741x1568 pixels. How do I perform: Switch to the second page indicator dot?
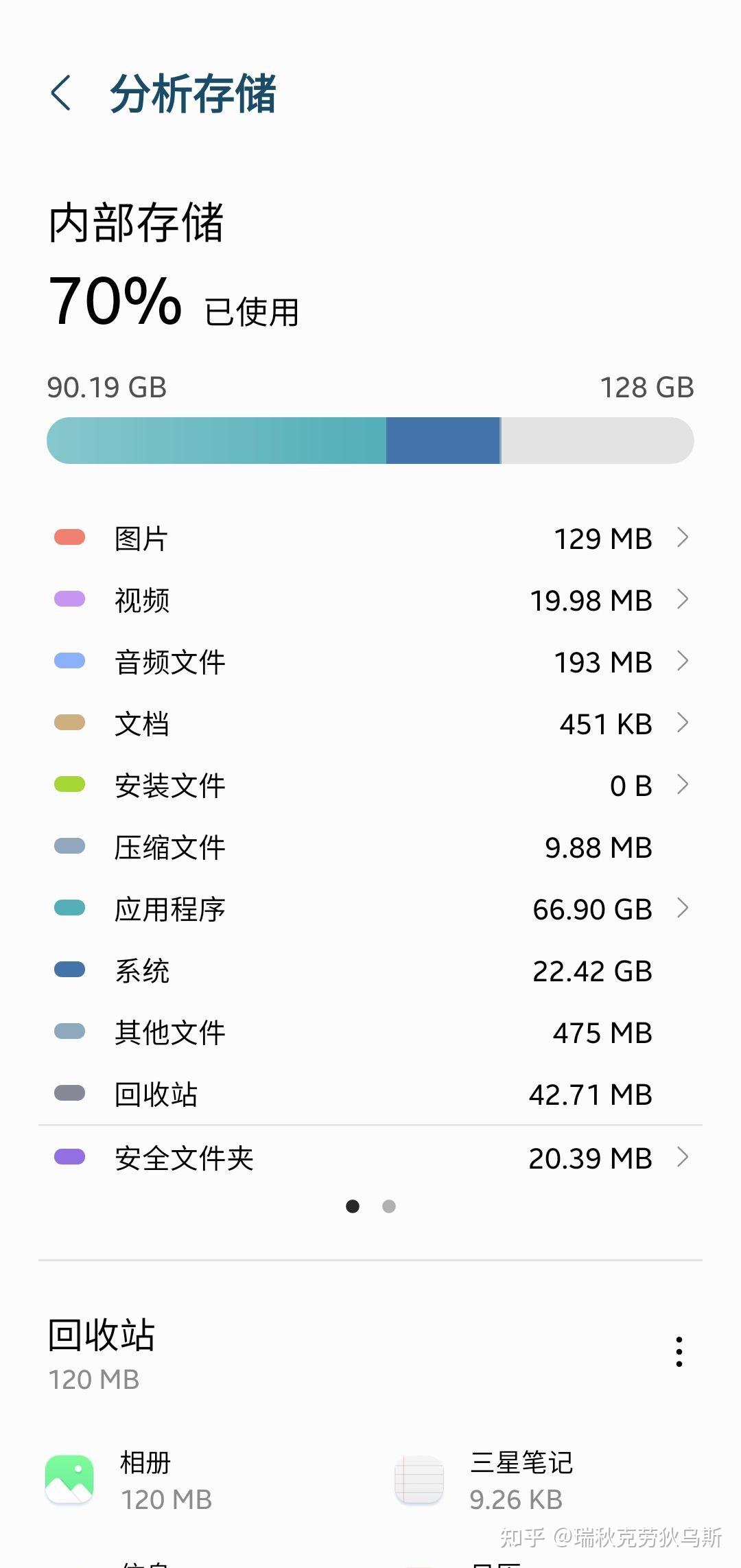point(389,1206)
